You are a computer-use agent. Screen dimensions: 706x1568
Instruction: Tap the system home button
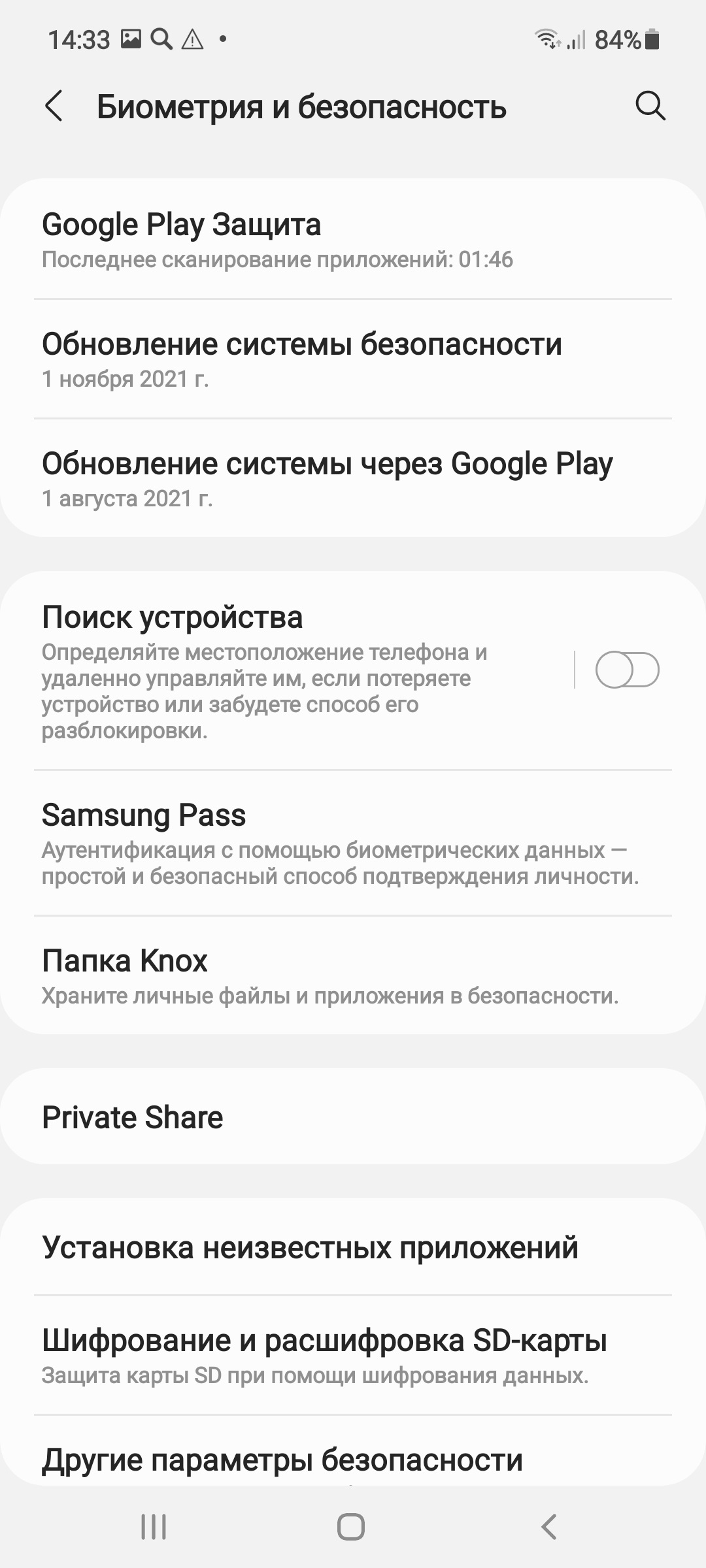click(351, 1527)
